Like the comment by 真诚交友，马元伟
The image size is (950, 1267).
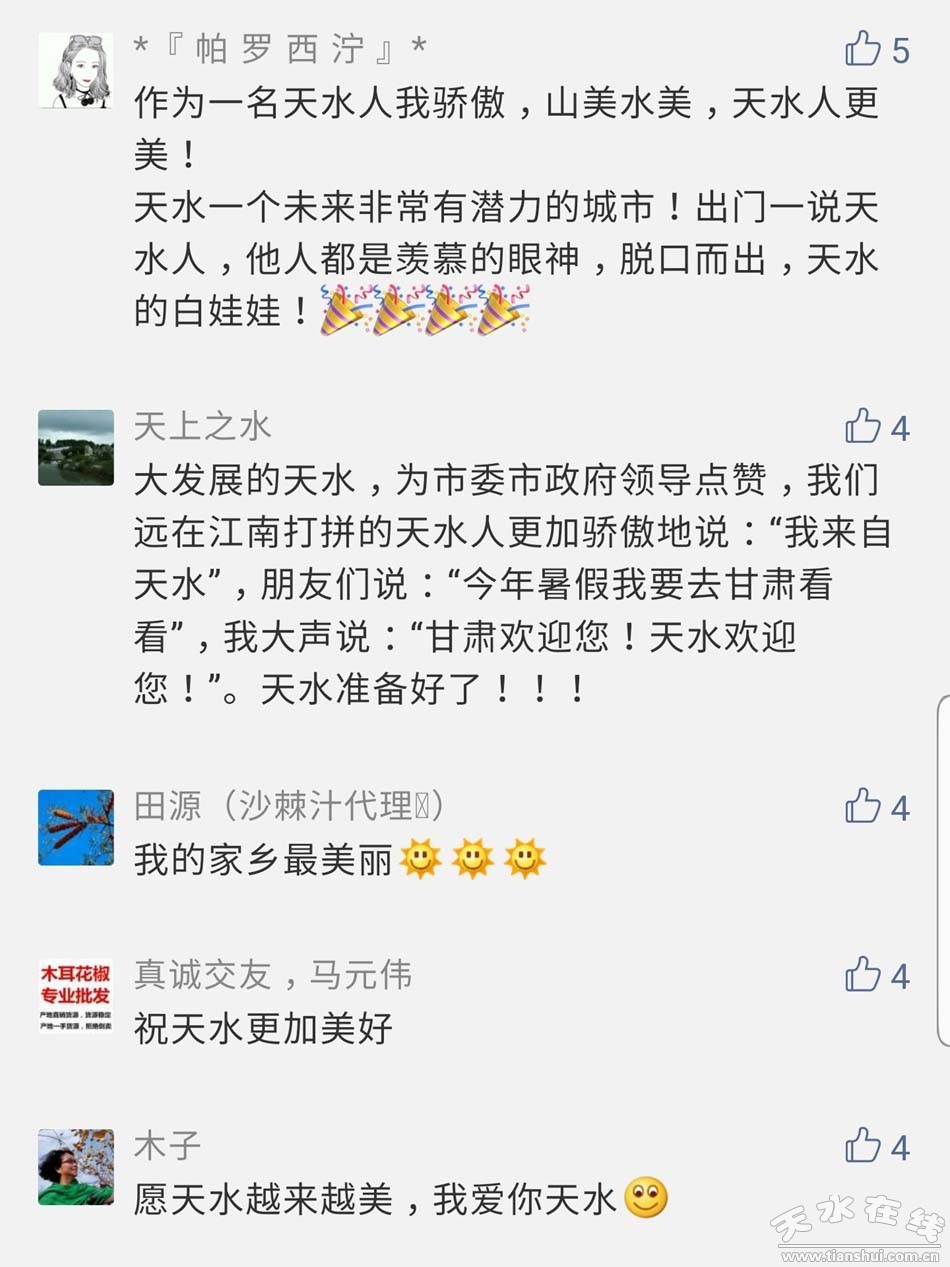click(863, 975)
